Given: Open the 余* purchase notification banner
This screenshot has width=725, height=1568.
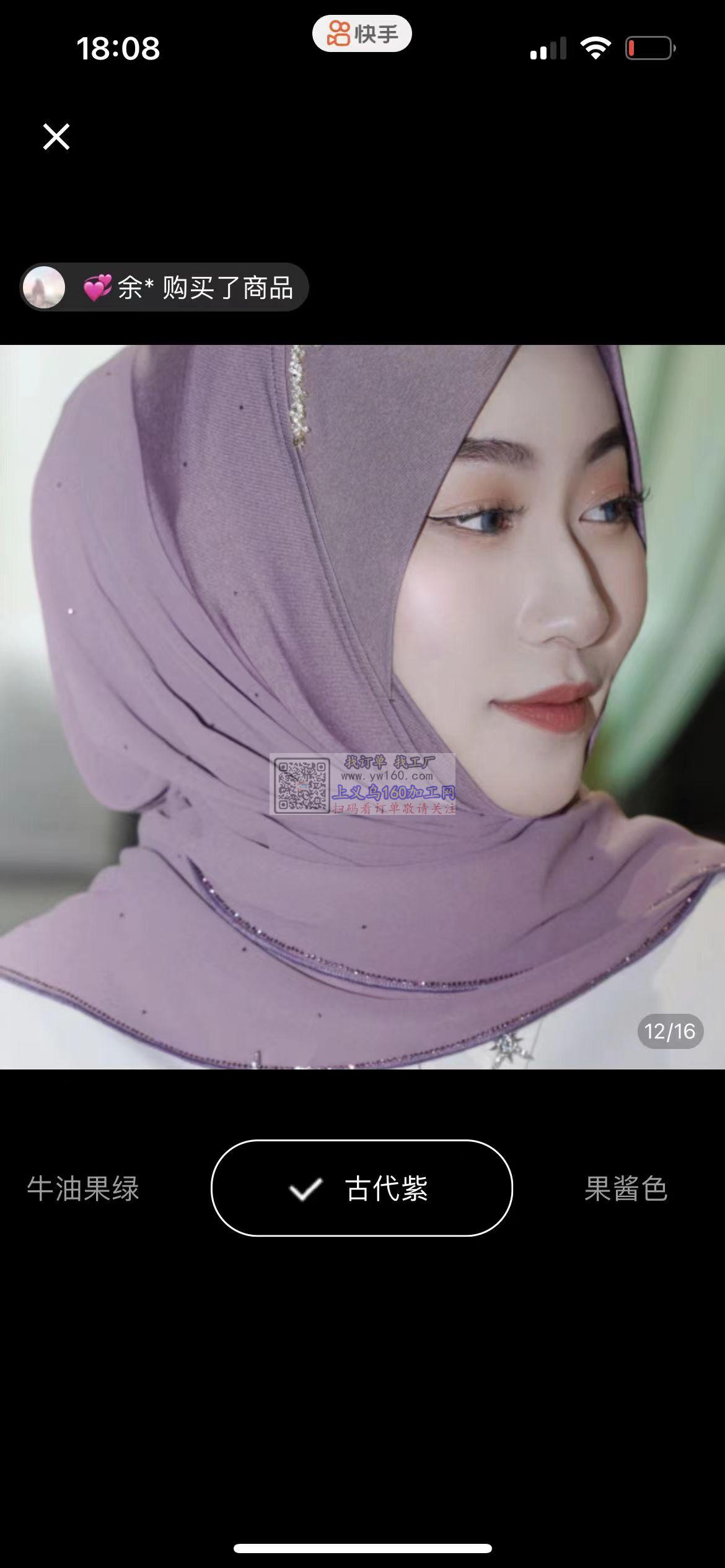Looking at the screenshot, I should point(165,287).
